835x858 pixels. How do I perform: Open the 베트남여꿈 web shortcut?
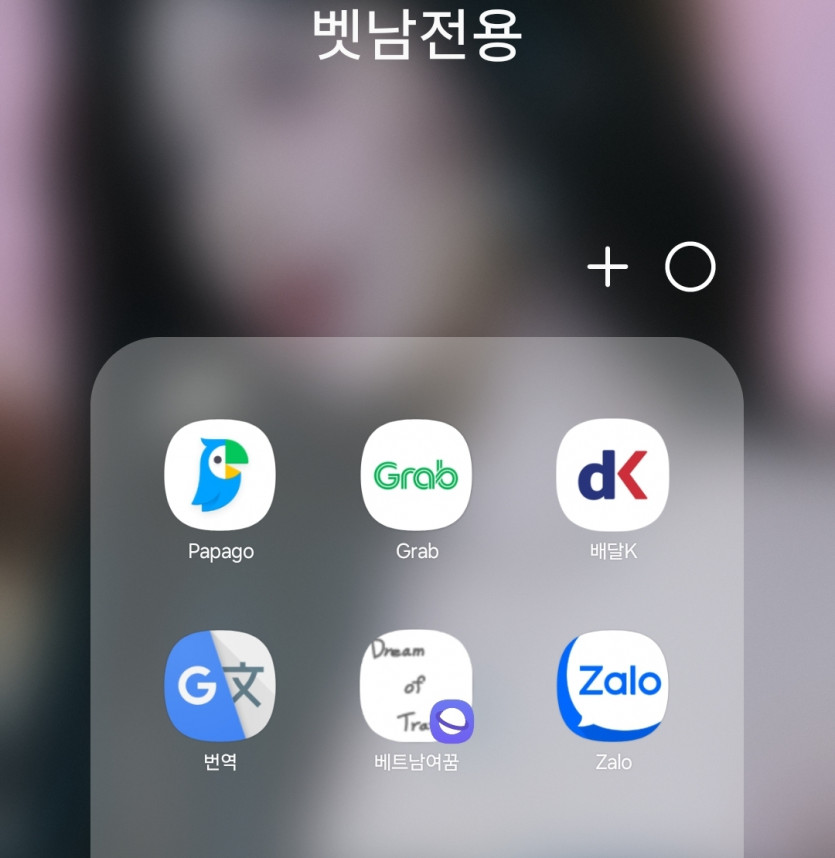(x=416, y=686)
